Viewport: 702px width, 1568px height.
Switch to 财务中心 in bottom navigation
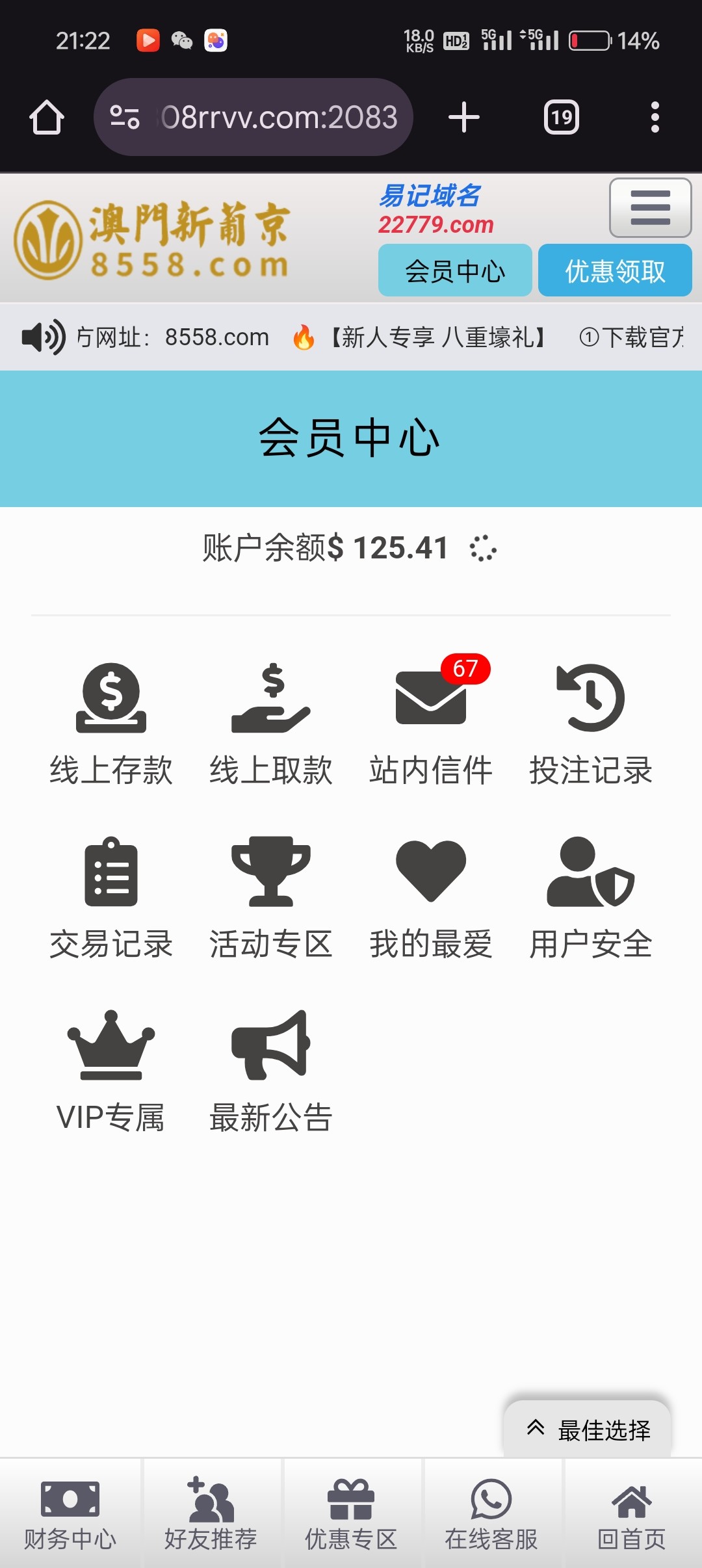pyautogui.click(x=70, y=1508)
